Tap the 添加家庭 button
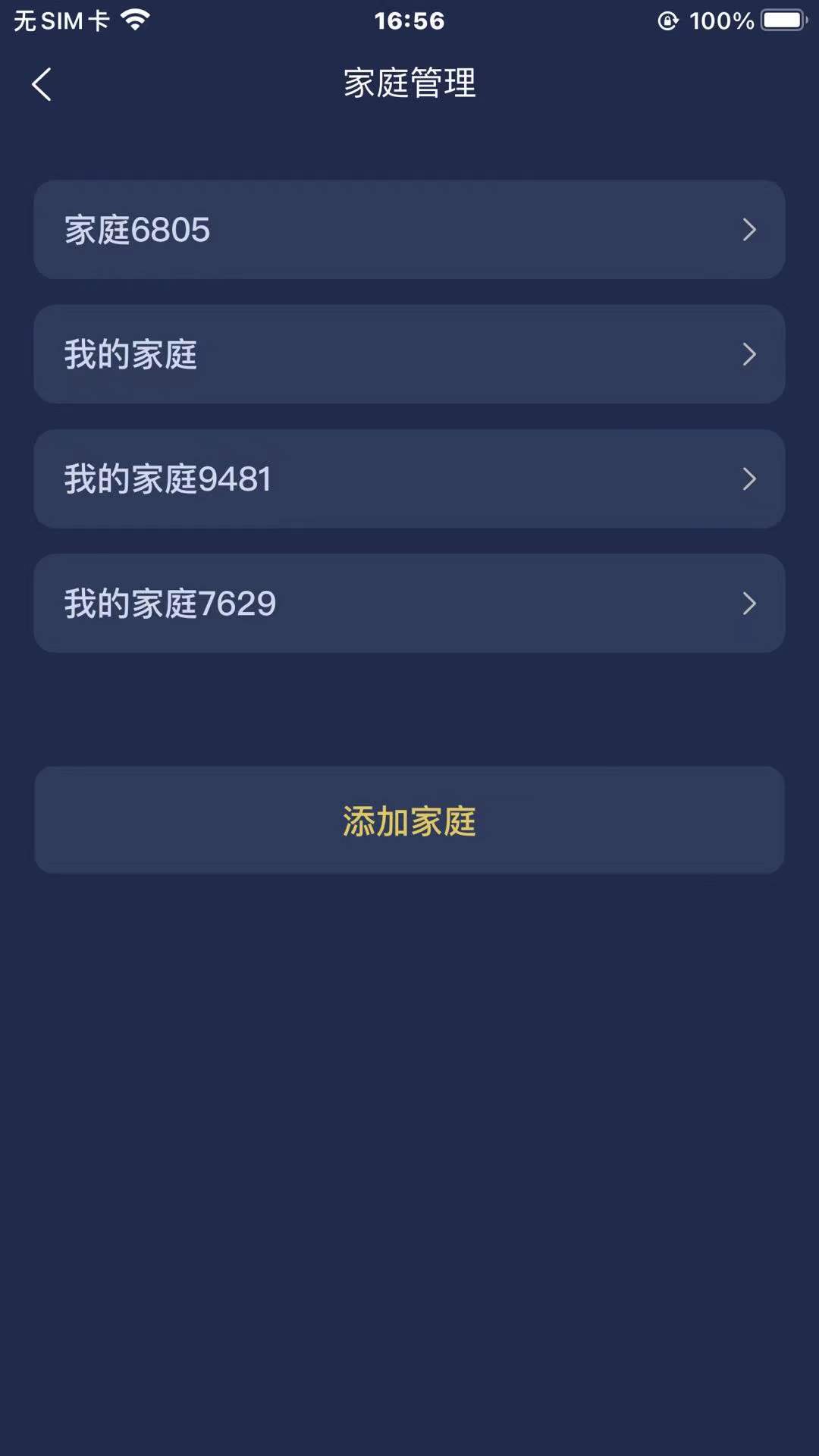This screenshot has width=819, height=1456. [x=409, y=820]
